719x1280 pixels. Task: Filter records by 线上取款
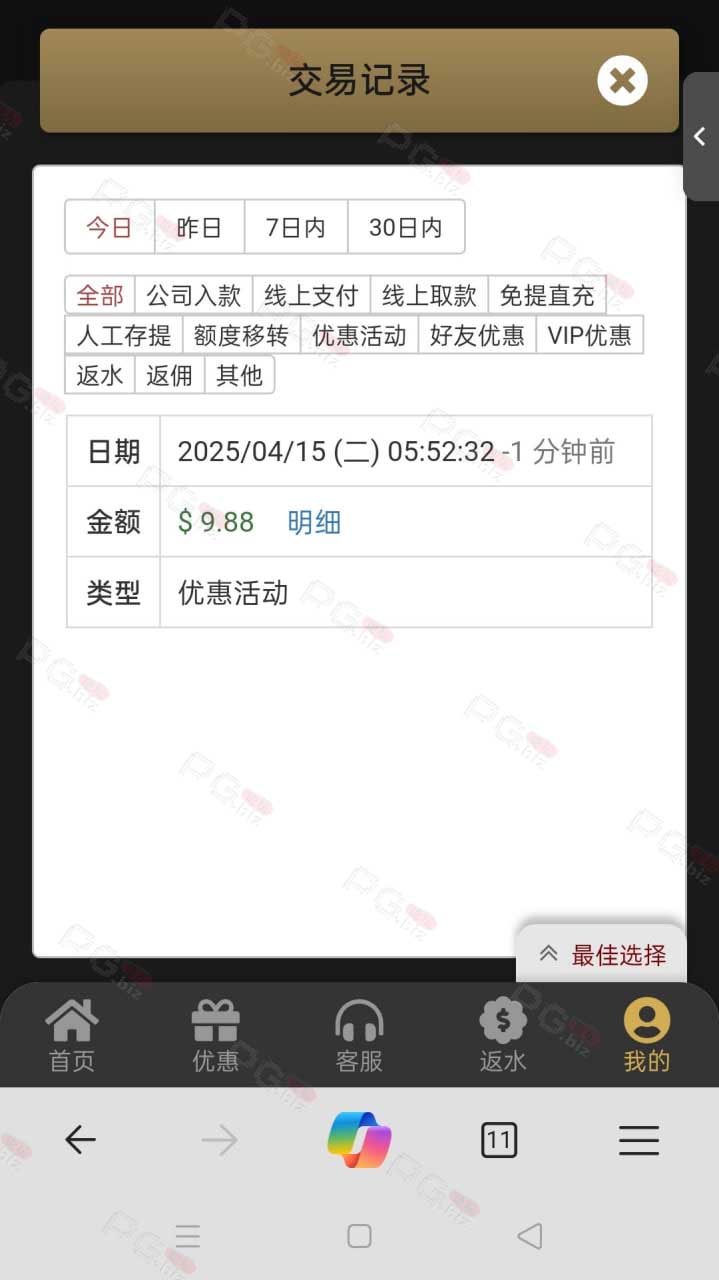coord(429,295)
